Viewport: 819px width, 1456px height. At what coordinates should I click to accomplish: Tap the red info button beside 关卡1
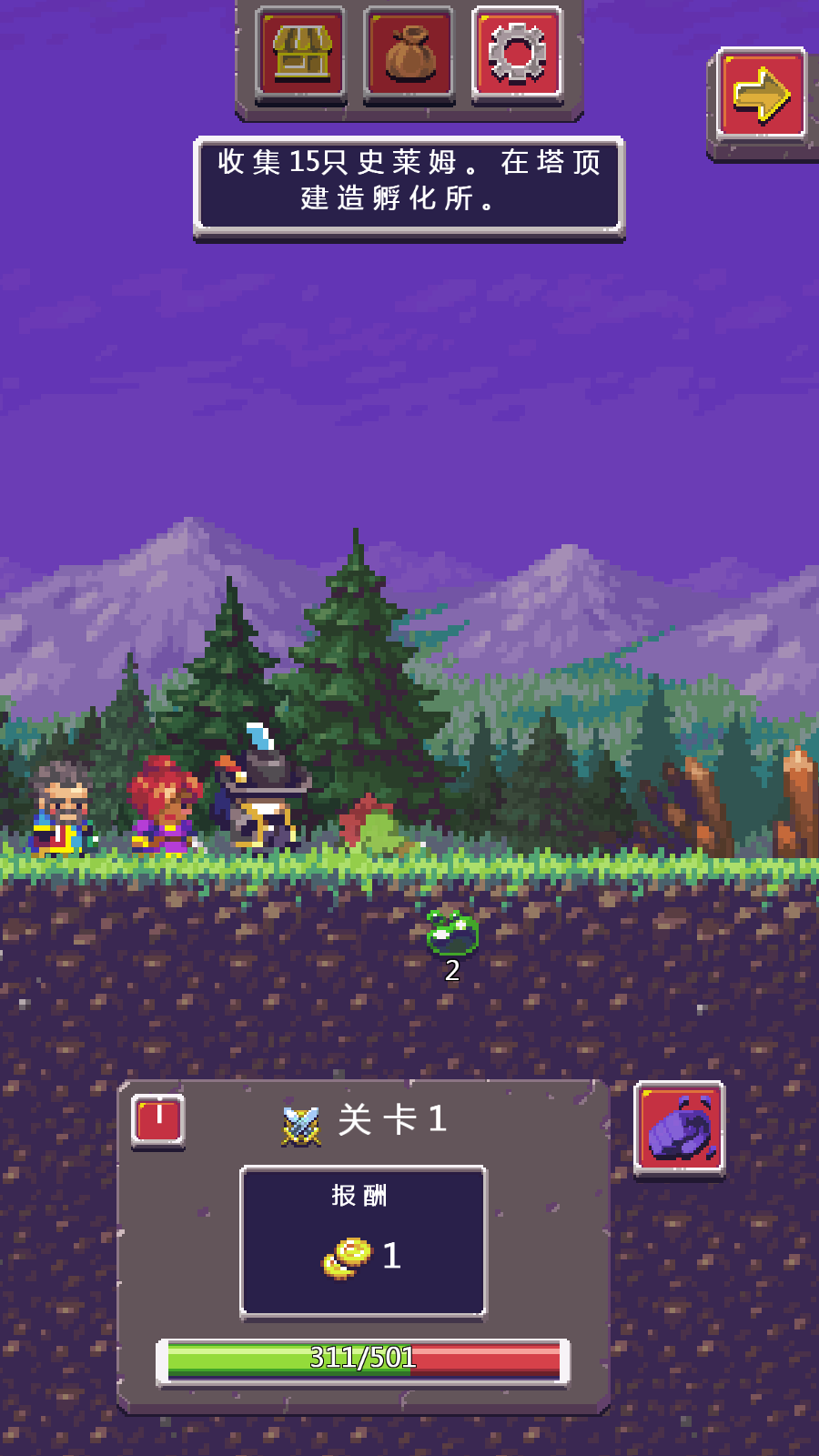pos(158,1118)
